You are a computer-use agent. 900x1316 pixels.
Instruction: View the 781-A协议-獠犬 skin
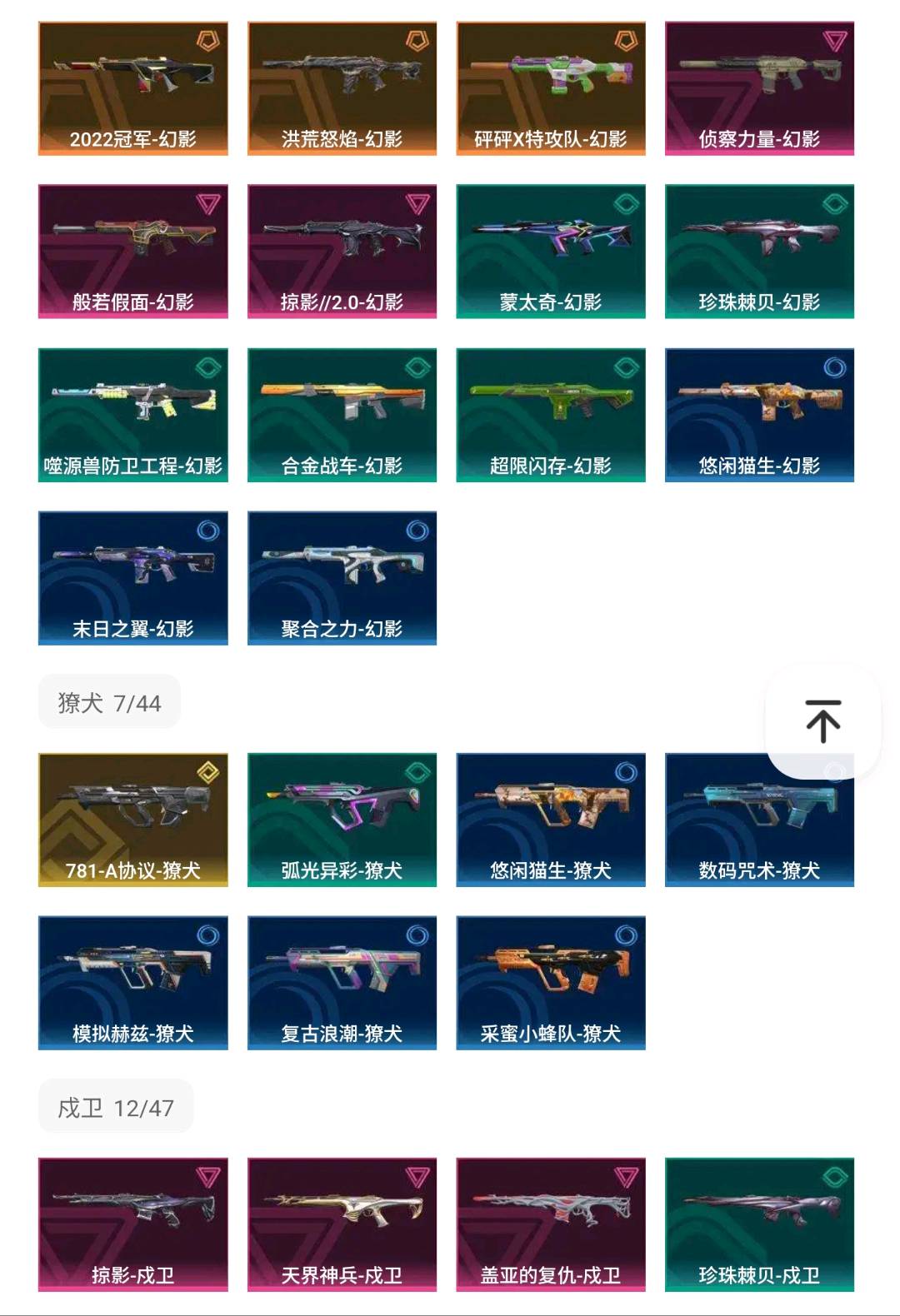coord(133,820)
